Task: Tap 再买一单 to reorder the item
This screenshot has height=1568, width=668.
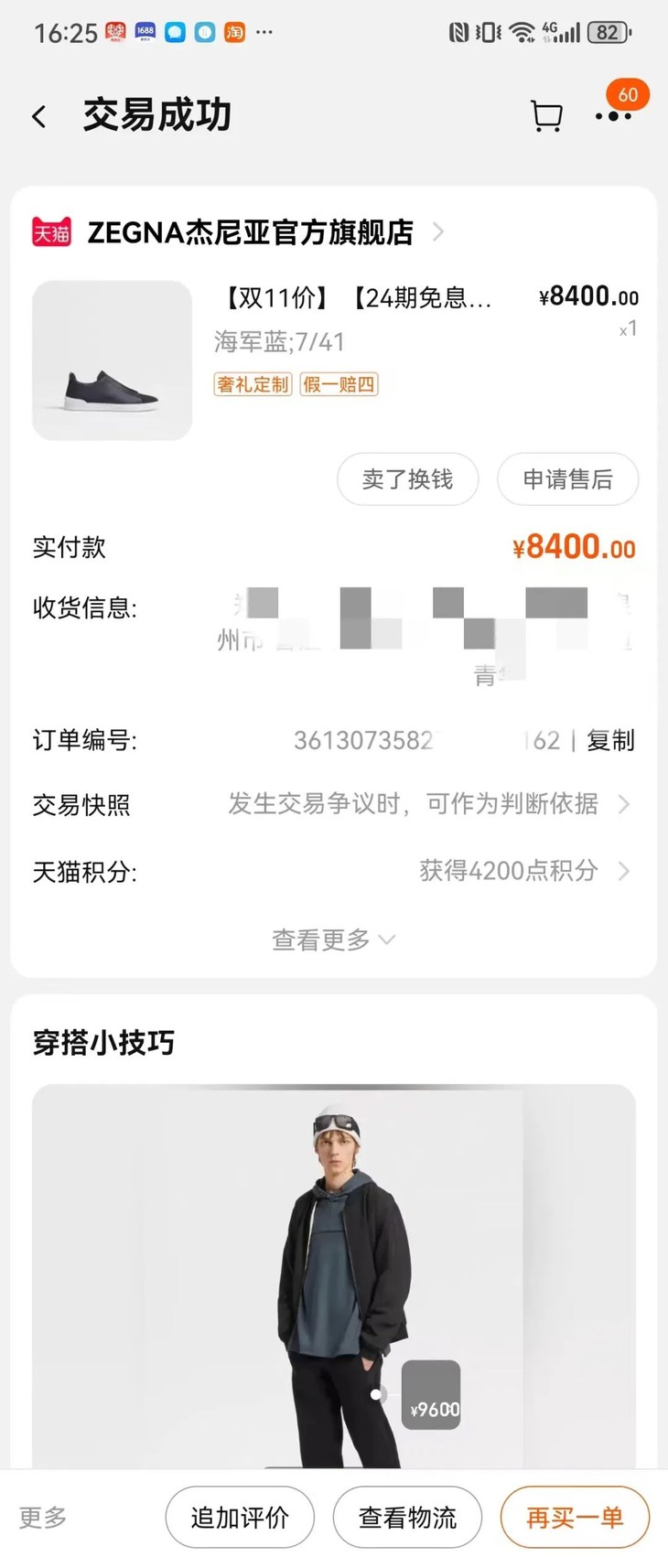Action: 574,1517
